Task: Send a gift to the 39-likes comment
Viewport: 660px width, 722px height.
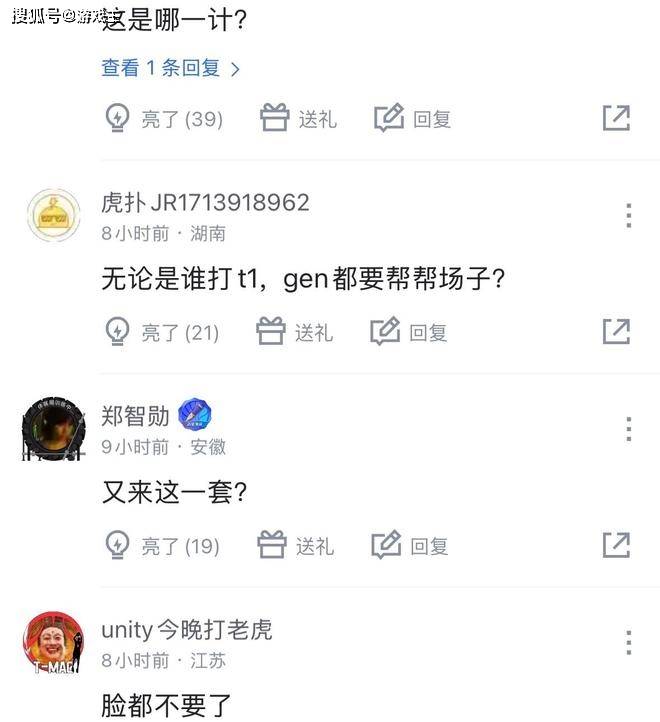Action: point(298,119)
